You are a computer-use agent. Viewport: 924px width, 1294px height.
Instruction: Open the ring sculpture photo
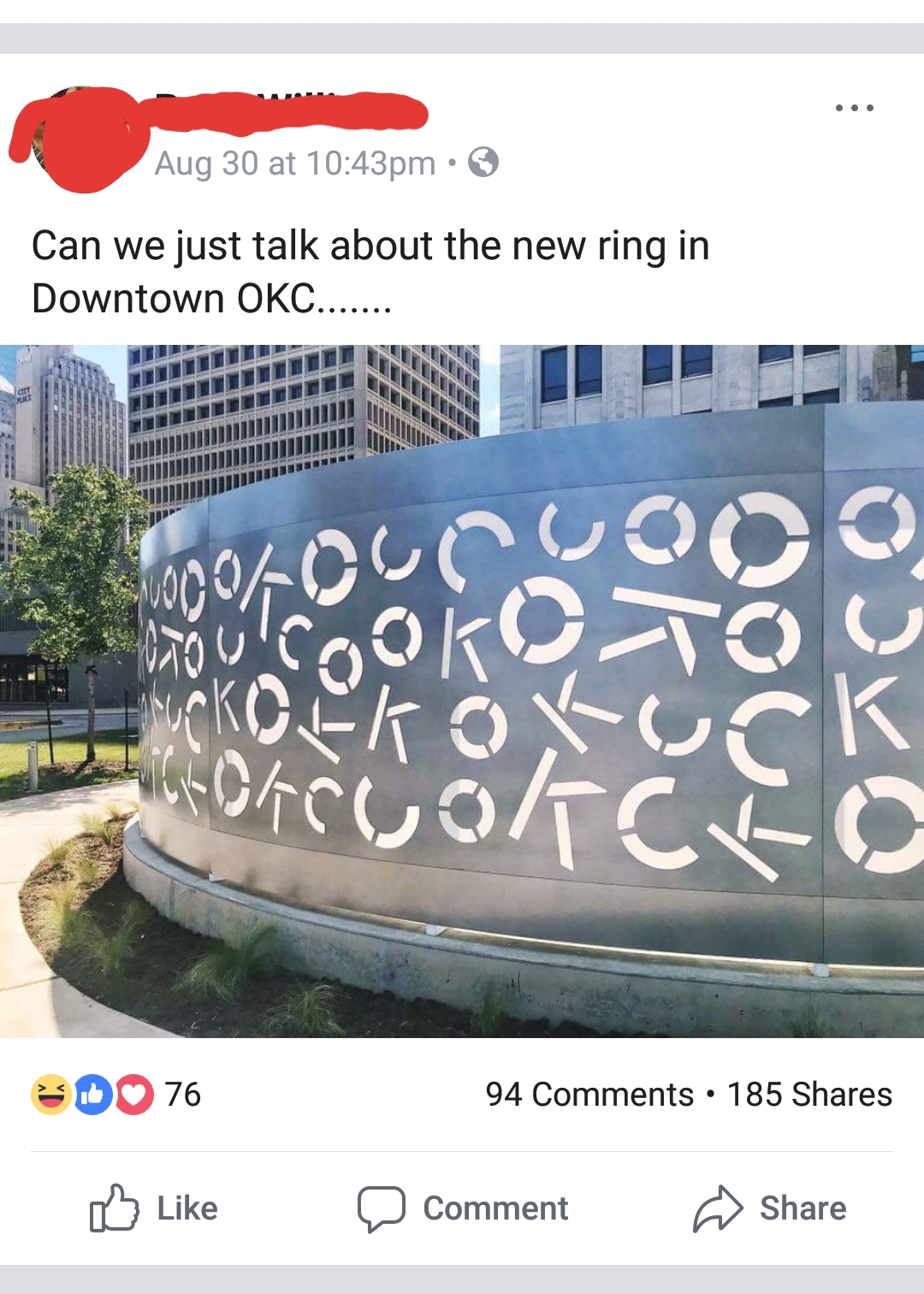(x=462, y=691)
